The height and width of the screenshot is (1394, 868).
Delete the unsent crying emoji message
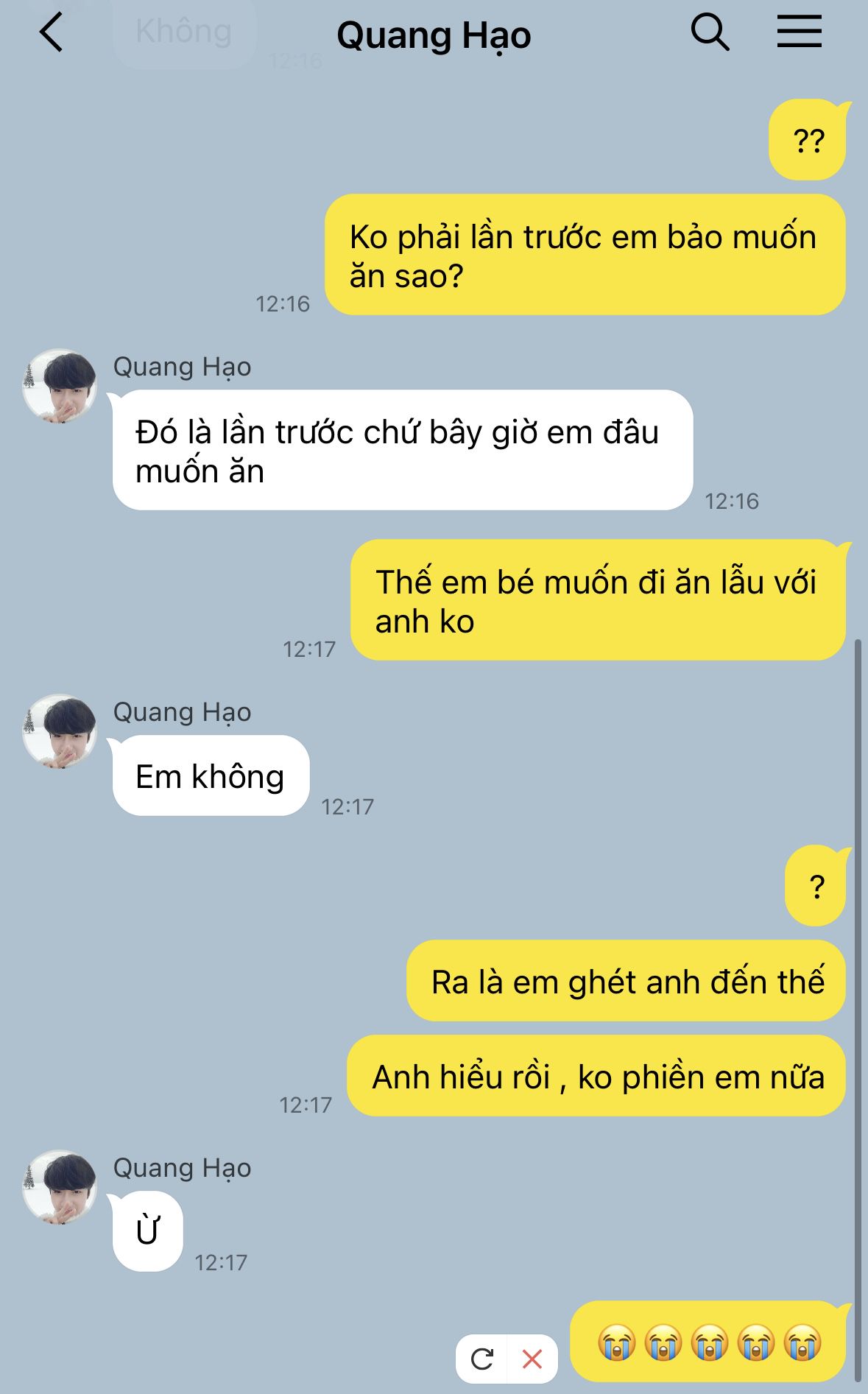pos(532,1359)
